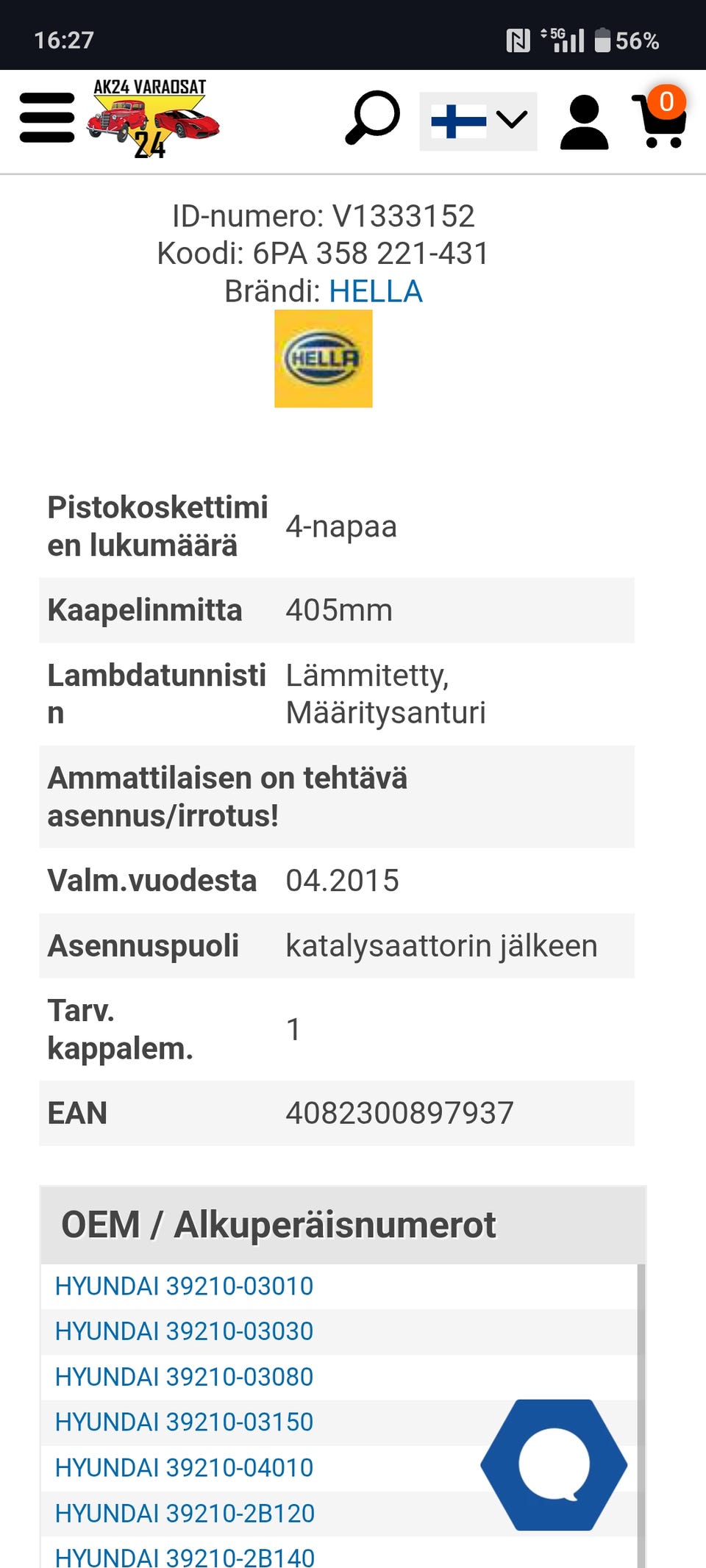The height and width of the screenshot is (1568, 706).
Task: Open the chat support bubble
Action: (554, 1464)
